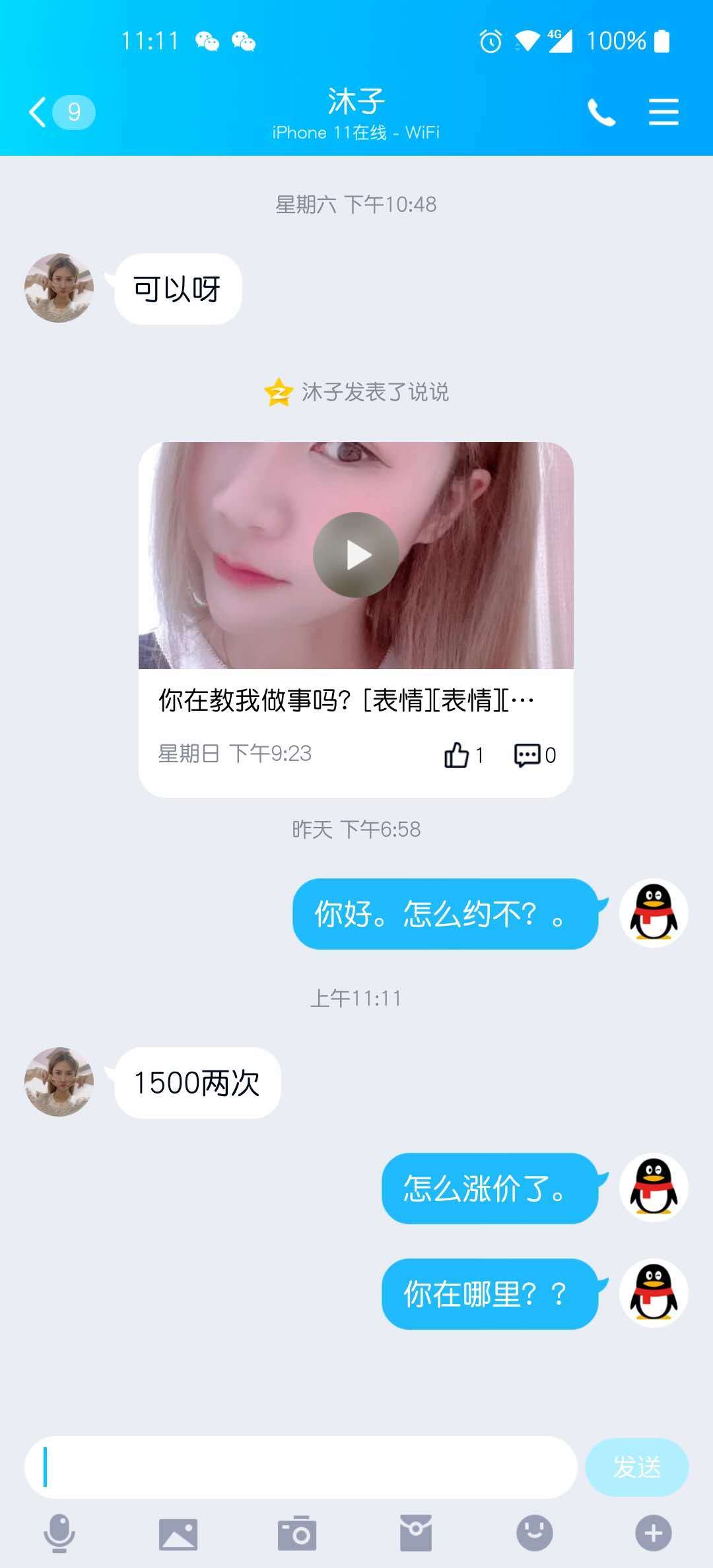Like 沐子's shared post
713x1568 pixels.
click(457, 754)
